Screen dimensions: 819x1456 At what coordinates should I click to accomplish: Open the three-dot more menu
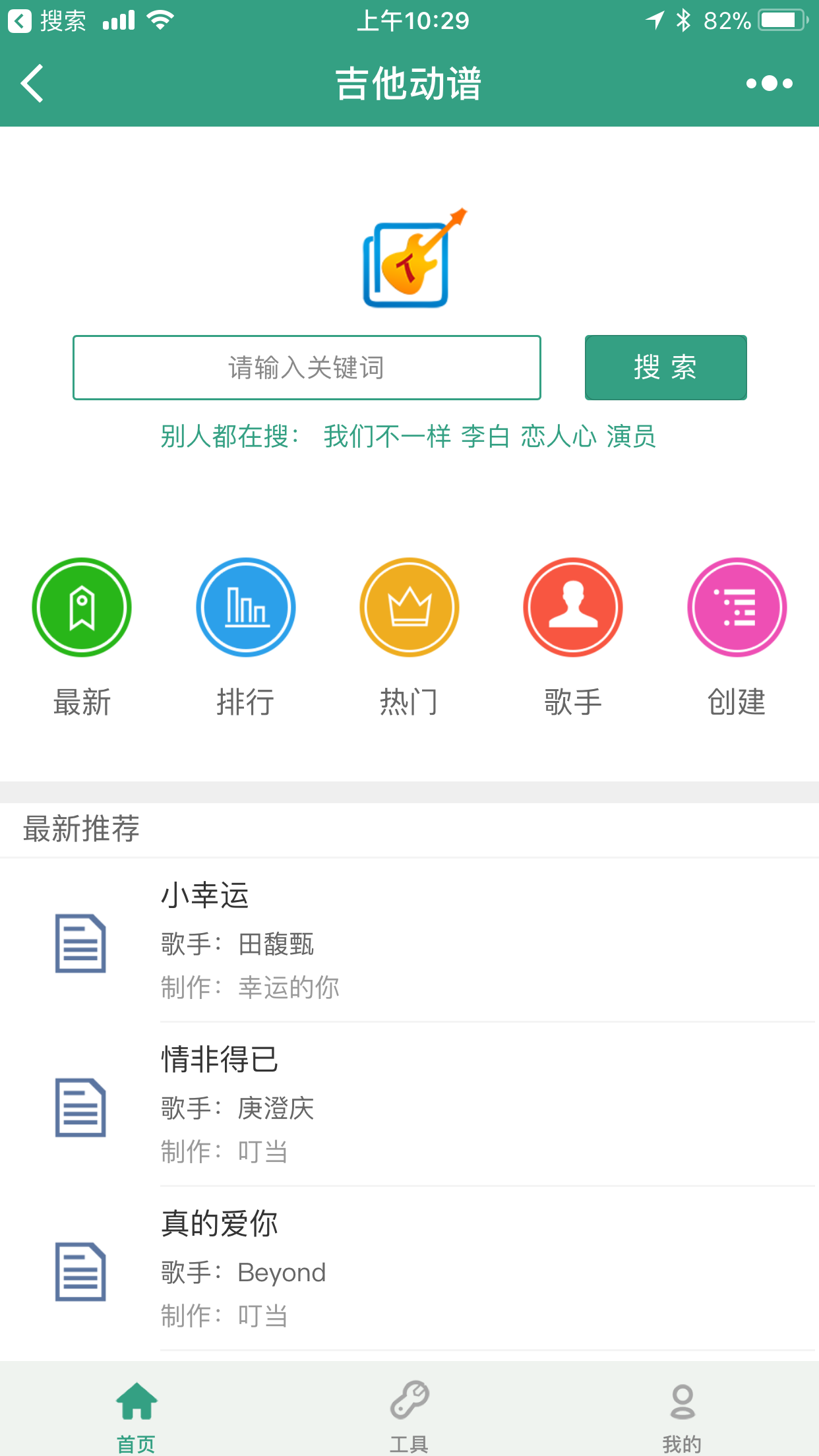(x=769, y=84)
